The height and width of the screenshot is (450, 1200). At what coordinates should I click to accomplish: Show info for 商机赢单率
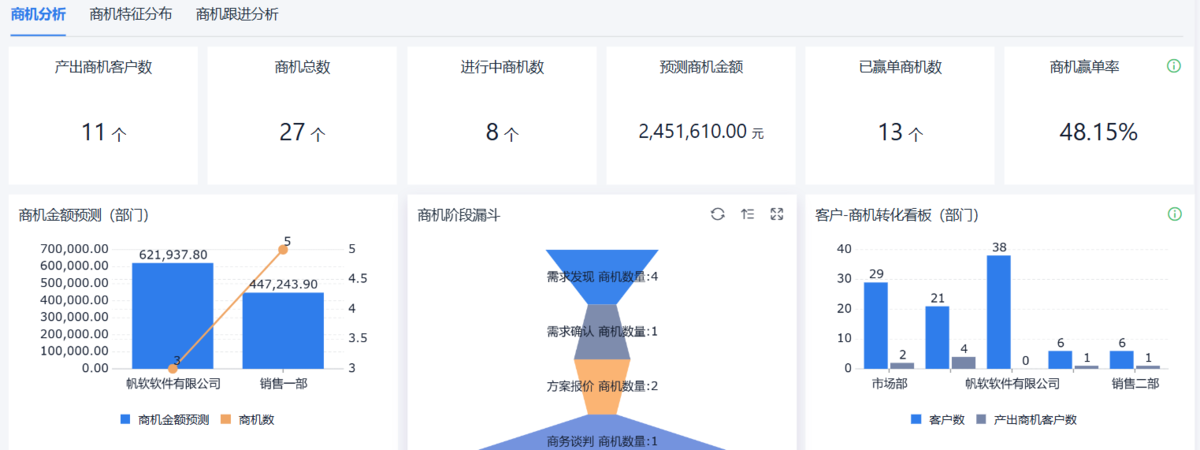click(x=1174, y=66)
